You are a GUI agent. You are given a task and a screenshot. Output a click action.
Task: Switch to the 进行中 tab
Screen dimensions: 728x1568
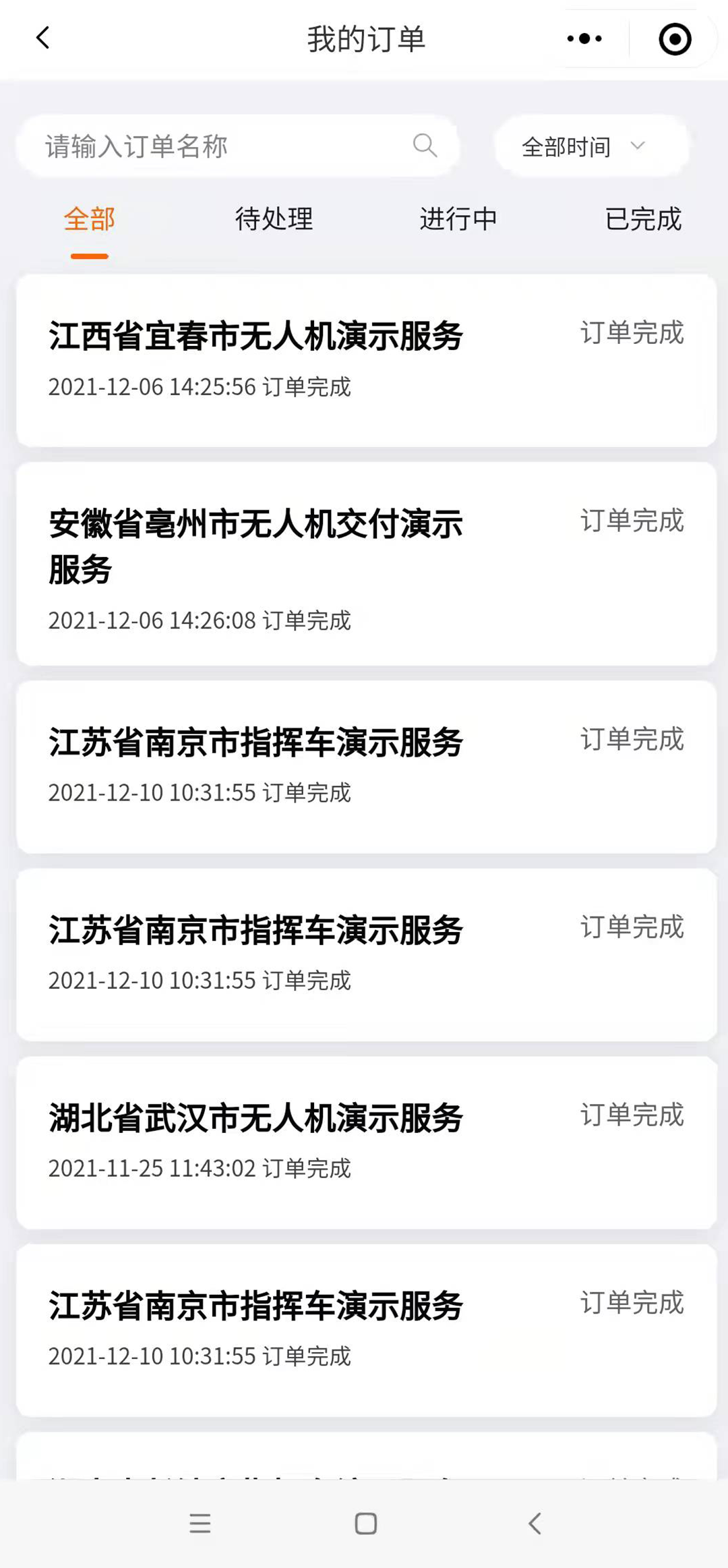(x=458, y=220)
